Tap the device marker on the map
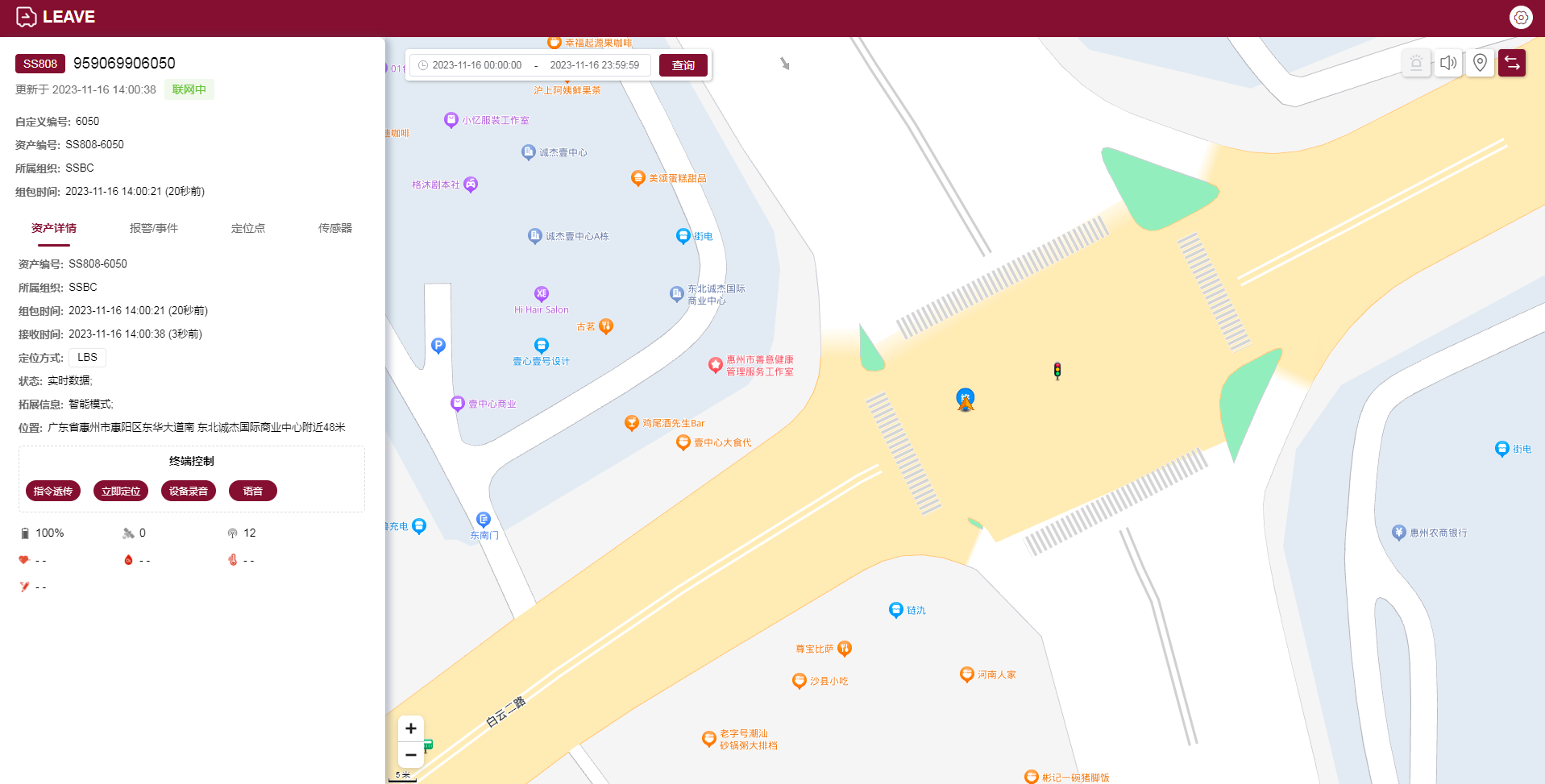This screenshot has width=1545, height=784. pos(966,399)
